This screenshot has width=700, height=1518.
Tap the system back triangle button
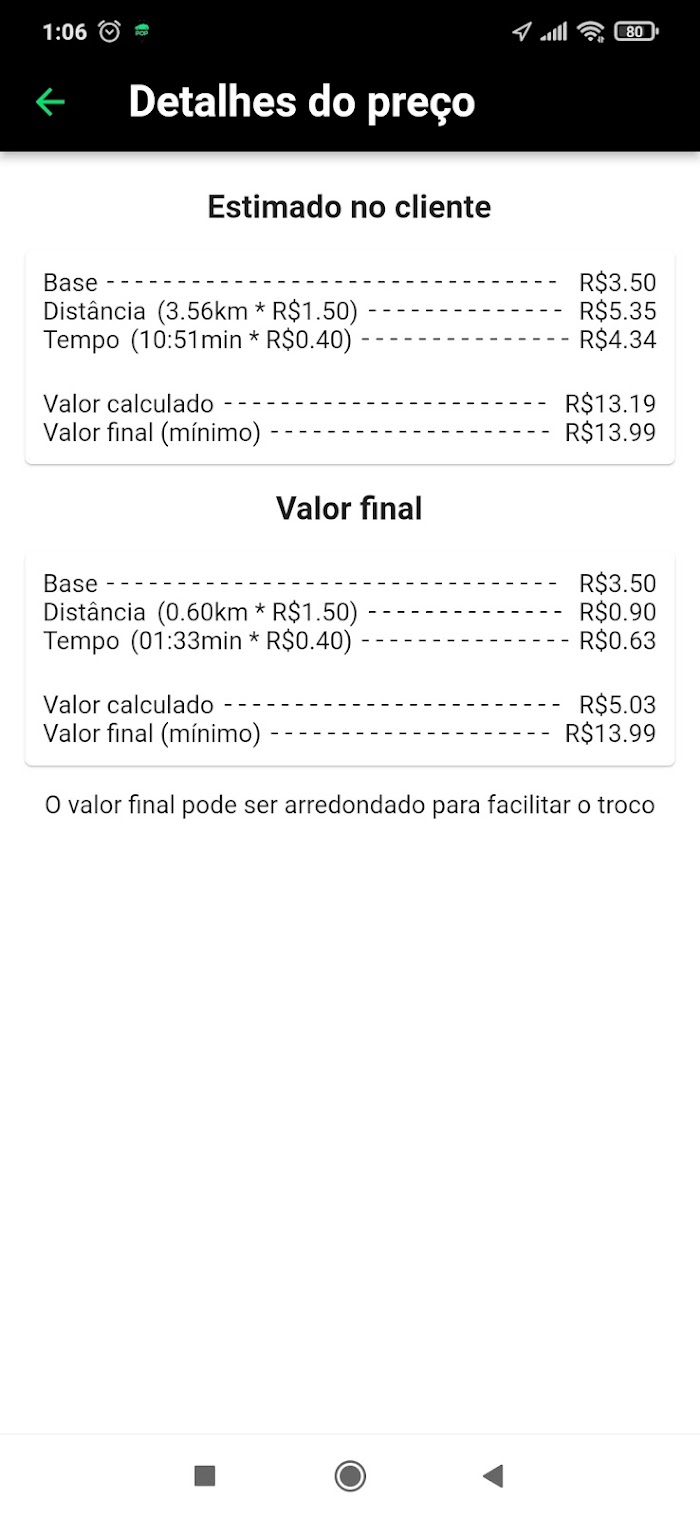pos(493,1475)
